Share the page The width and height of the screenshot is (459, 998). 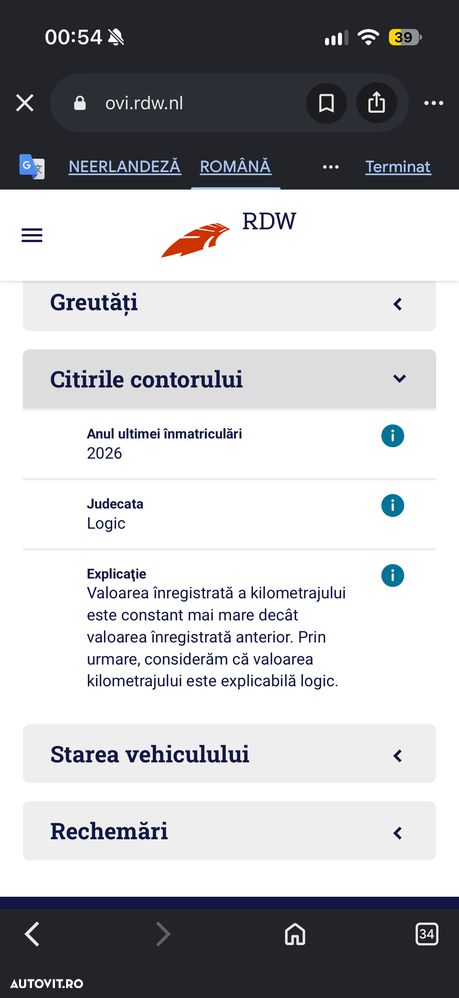click(x=376, y=103)
